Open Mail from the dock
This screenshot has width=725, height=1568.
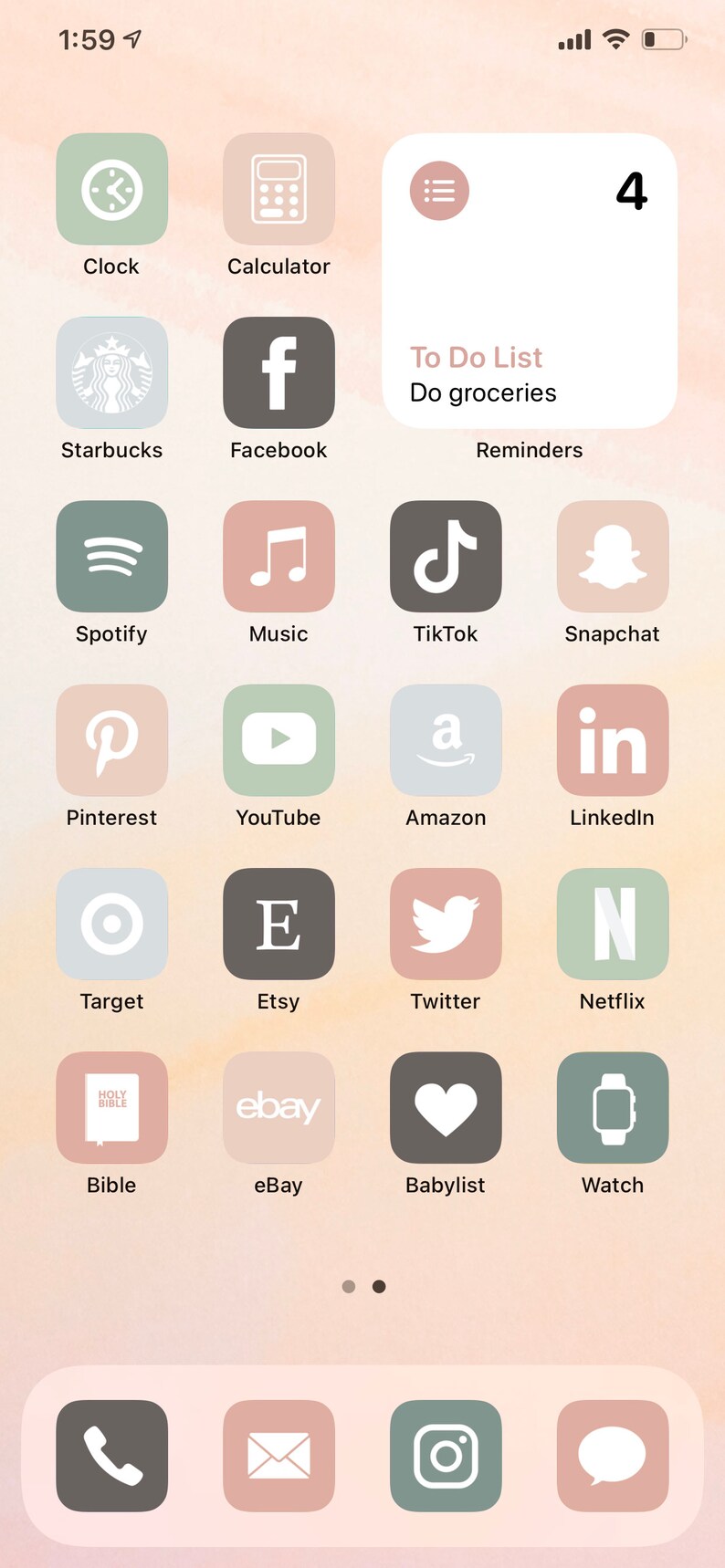coord(278,1456)
